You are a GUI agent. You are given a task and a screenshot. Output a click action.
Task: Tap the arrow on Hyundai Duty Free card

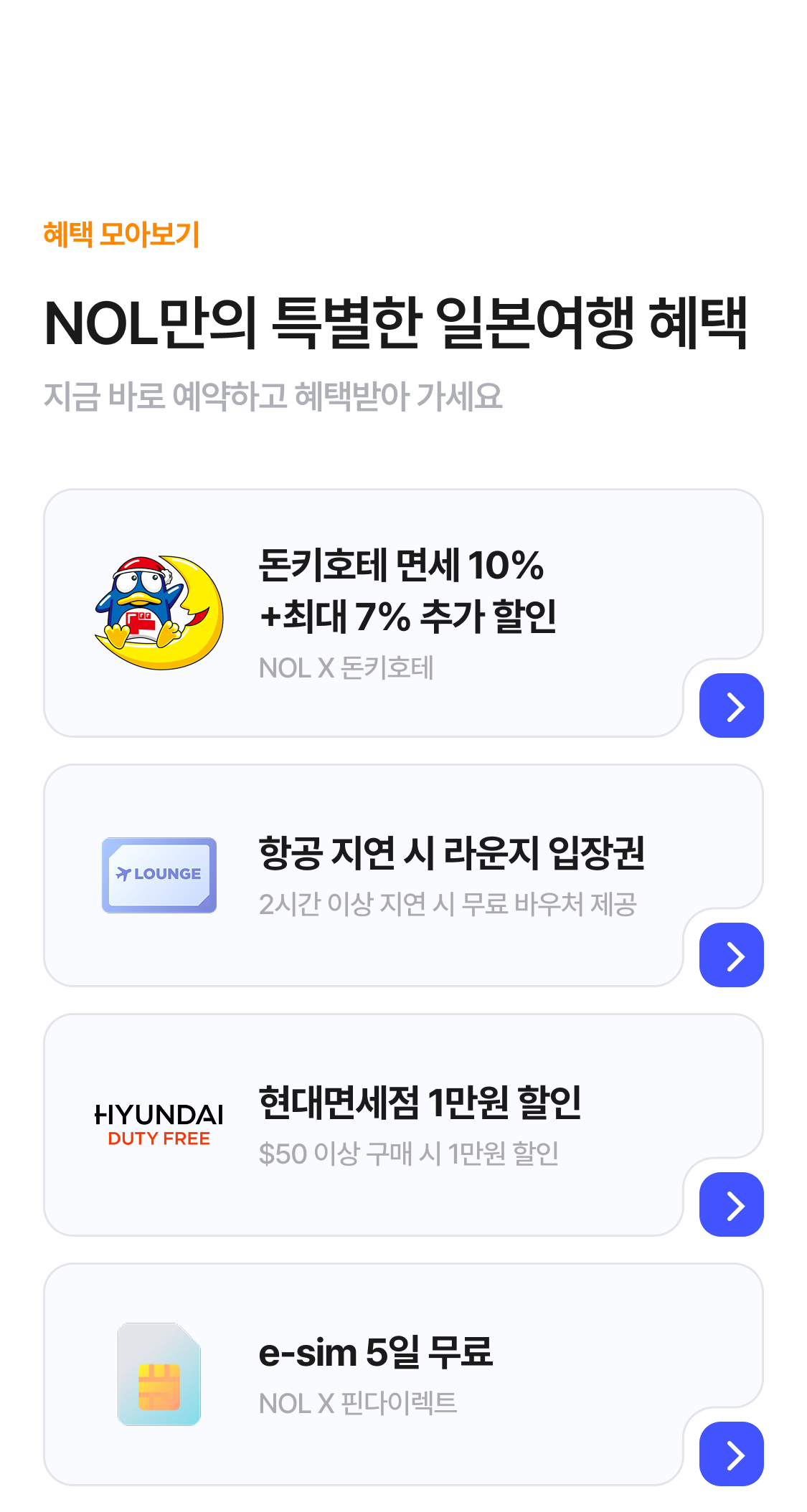(731, 1204)
